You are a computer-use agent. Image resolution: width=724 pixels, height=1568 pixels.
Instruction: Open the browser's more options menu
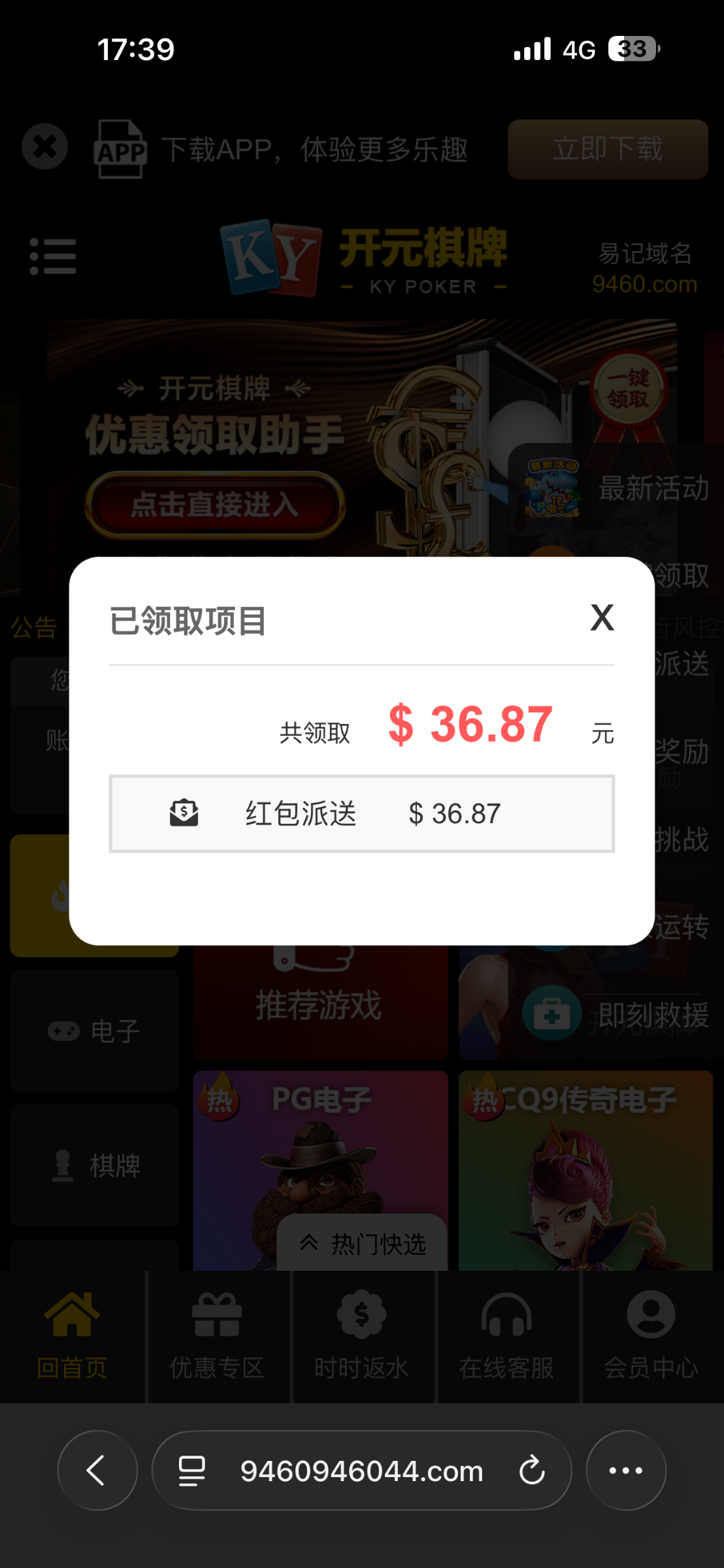(x=625, y=1470)
